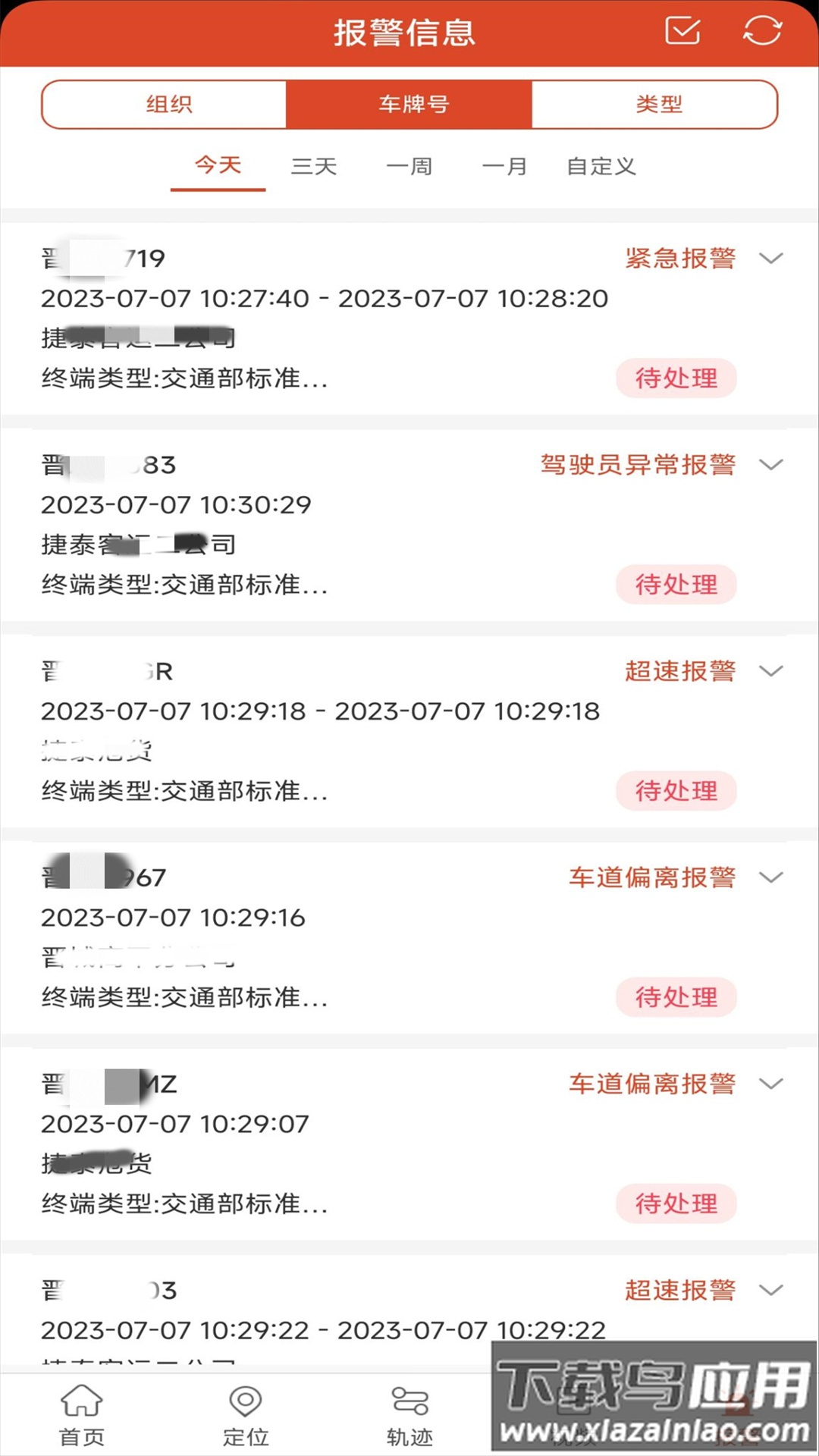Select the 一周 time filter

pyautogui.click(x=409, y=165)
